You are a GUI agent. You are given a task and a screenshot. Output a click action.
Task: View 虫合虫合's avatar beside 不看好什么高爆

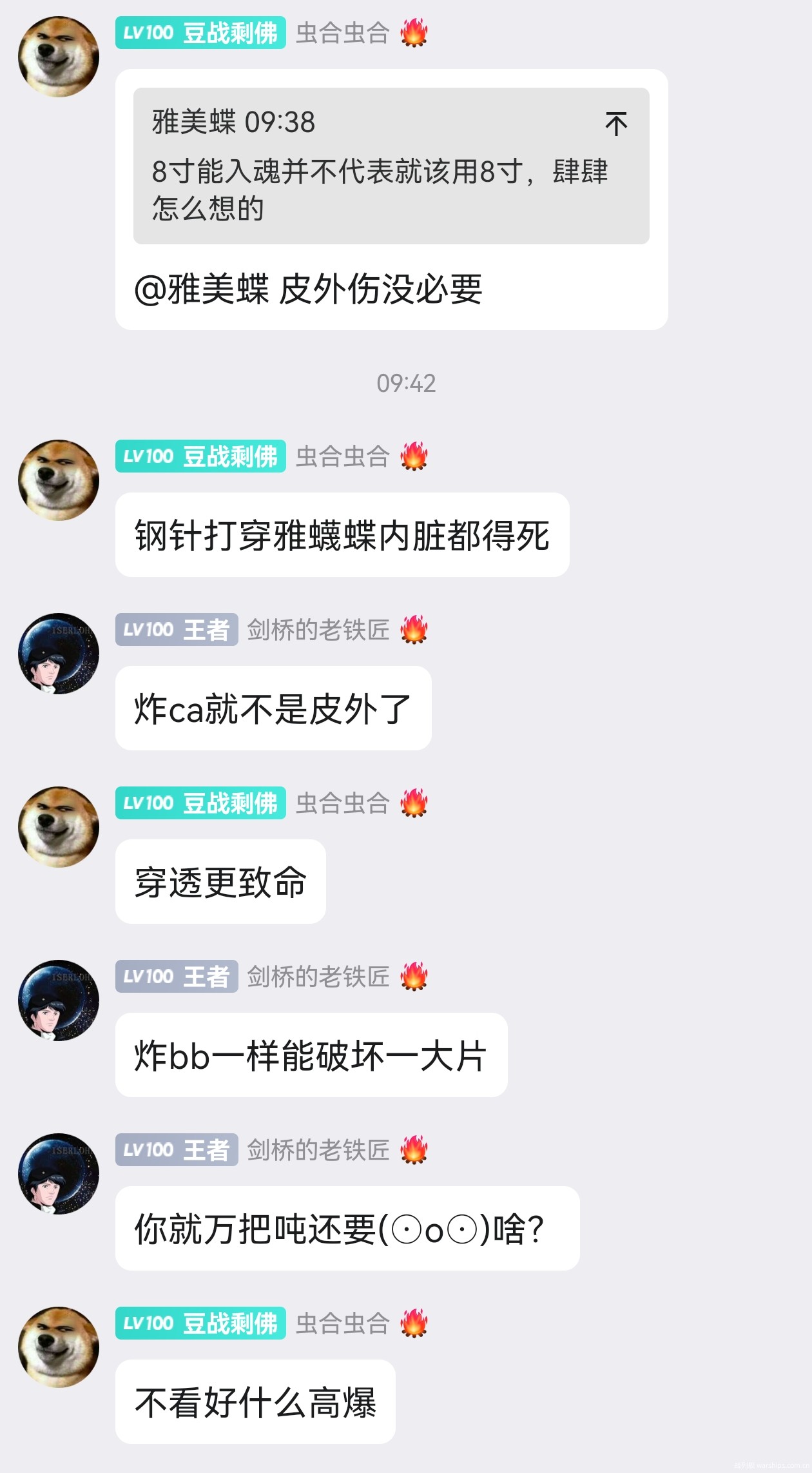pos(59,1347)
